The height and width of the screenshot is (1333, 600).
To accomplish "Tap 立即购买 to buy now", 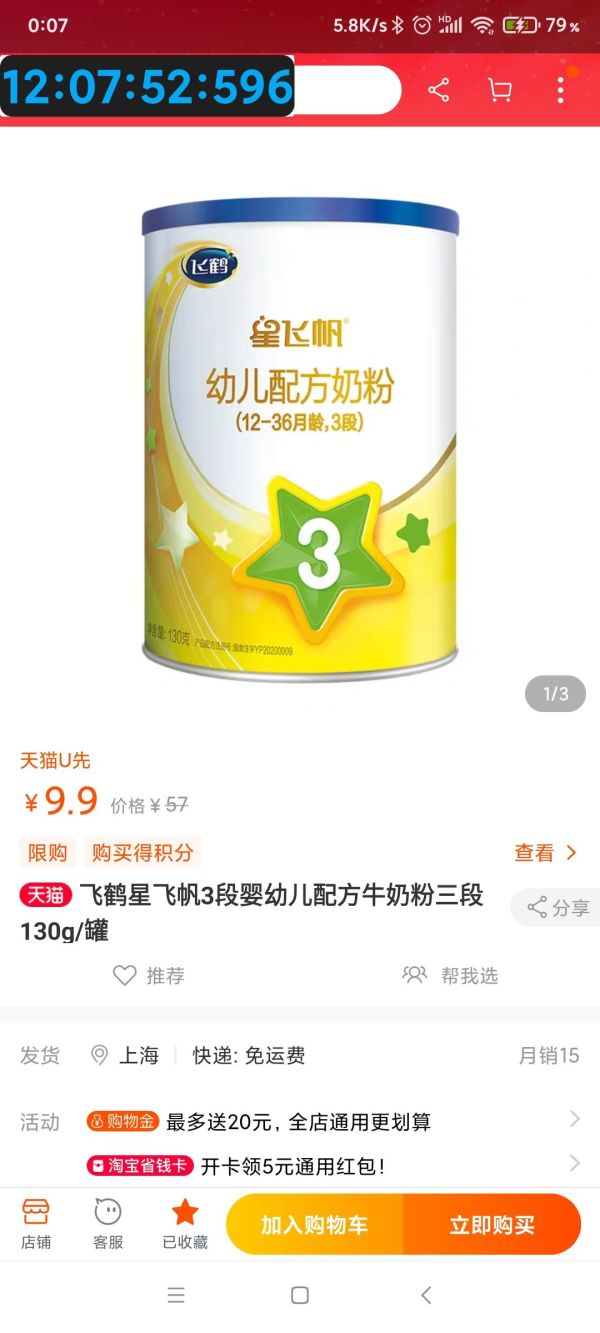I will 492,1225.
